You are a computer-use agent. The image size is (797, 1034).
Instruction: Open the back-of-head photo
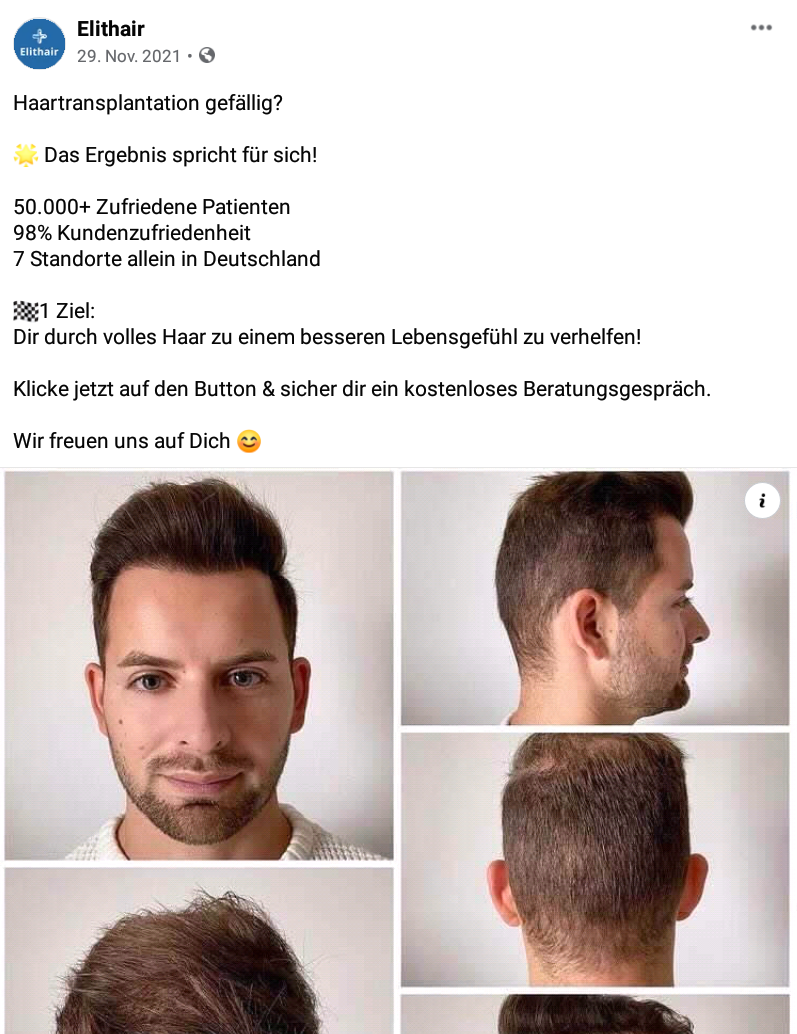coord(594,860)
